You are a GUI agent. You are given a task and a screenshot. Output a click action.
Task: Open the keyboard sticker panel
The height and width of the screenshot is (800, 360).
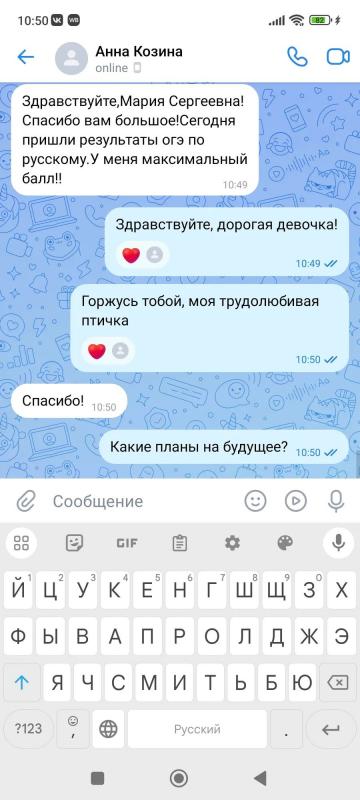click(x=74, y=543)
